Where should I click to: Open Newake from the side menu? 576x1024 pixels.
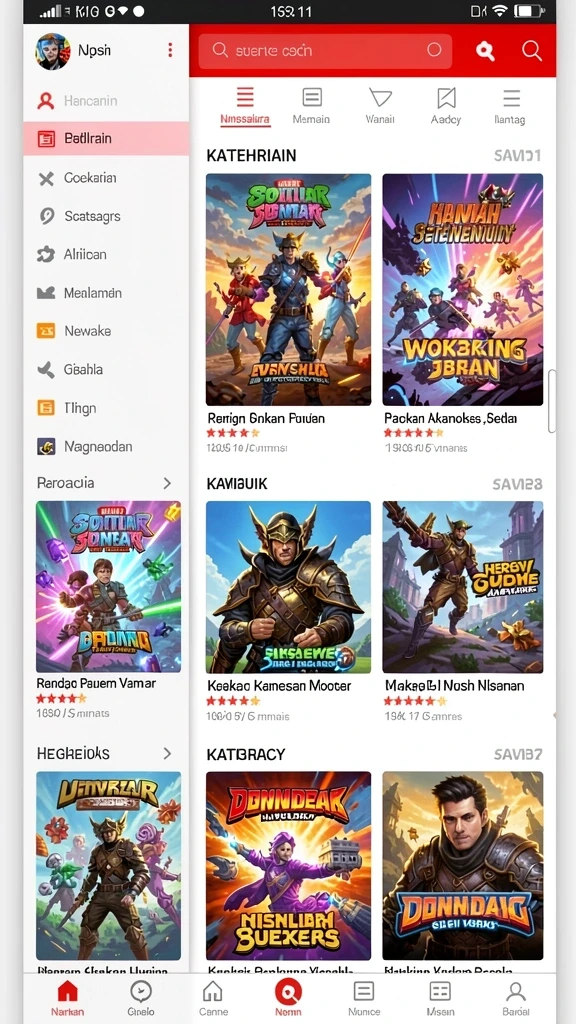(x=106, y=331)
